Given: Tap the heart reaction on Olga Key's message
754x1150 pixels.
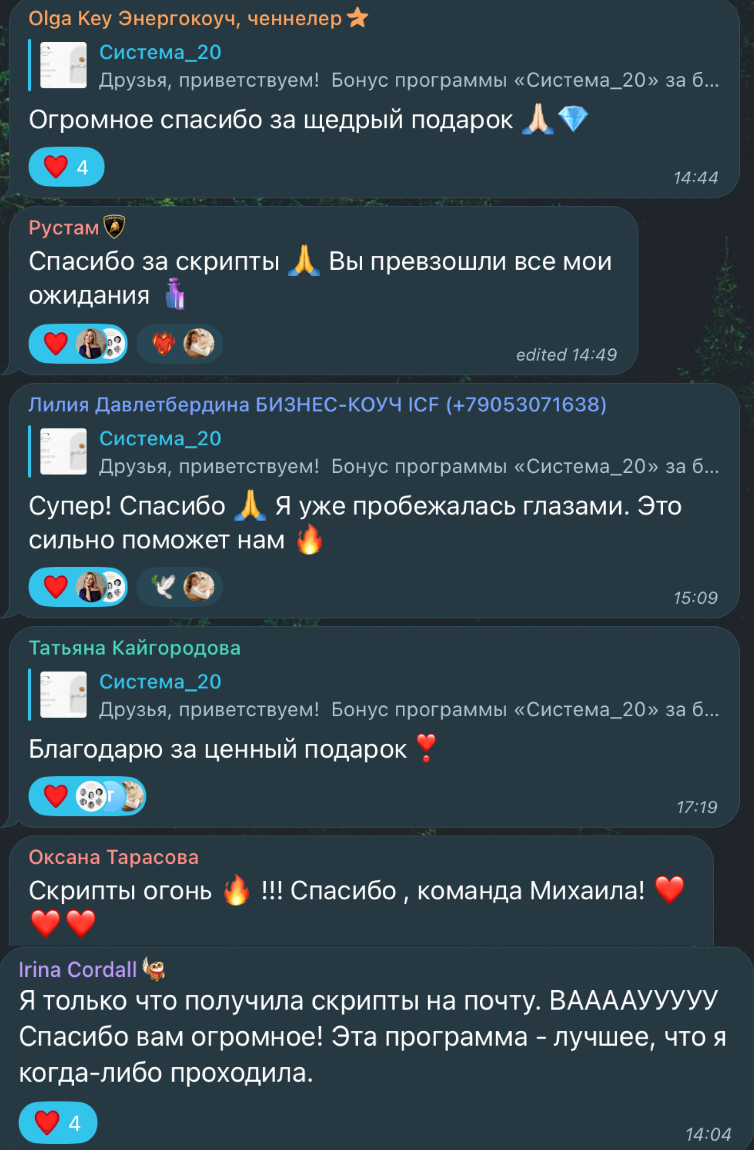Looking at the screenshot, I should (65, 167).
